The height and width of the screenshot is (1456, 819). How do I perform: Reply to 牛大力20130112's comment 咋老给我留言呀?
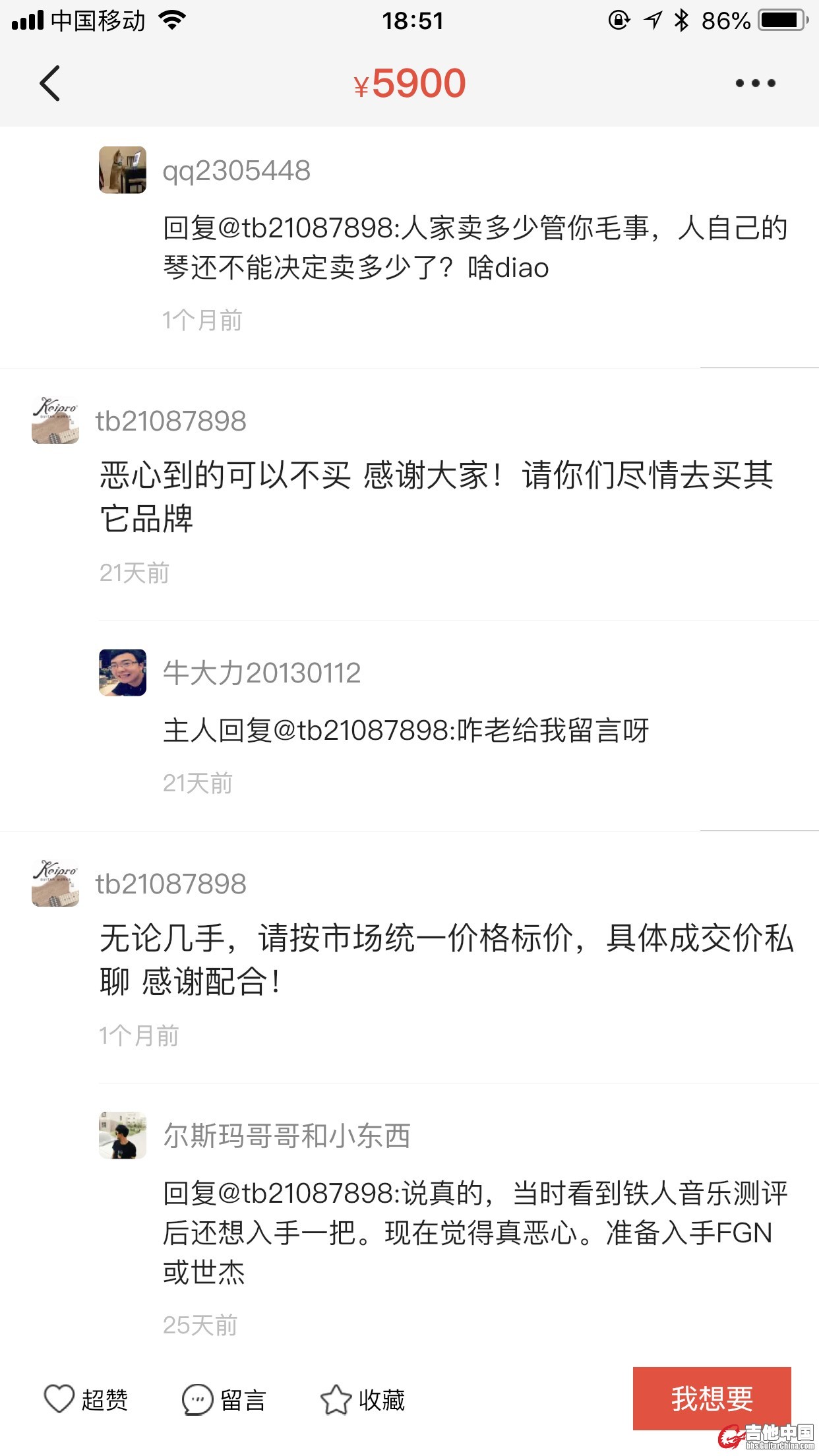tap(406, 731)
